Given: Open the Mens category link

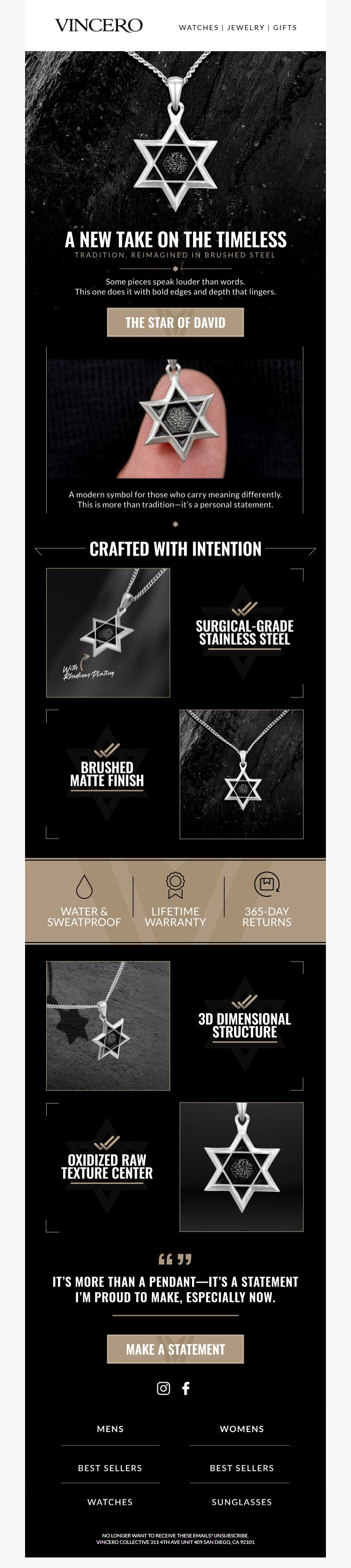Looking at the screenshot, I should click(110, 1429).
